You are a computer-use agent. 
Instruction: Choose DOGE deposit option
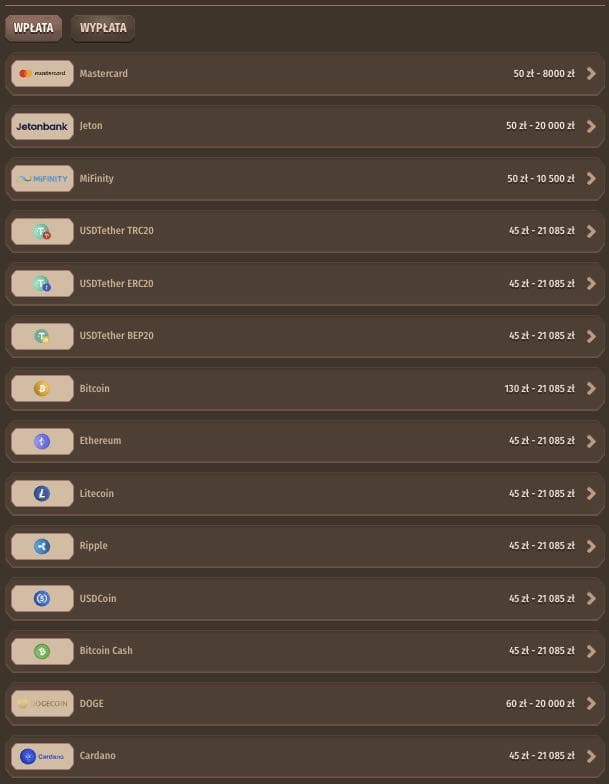(304, 703)
